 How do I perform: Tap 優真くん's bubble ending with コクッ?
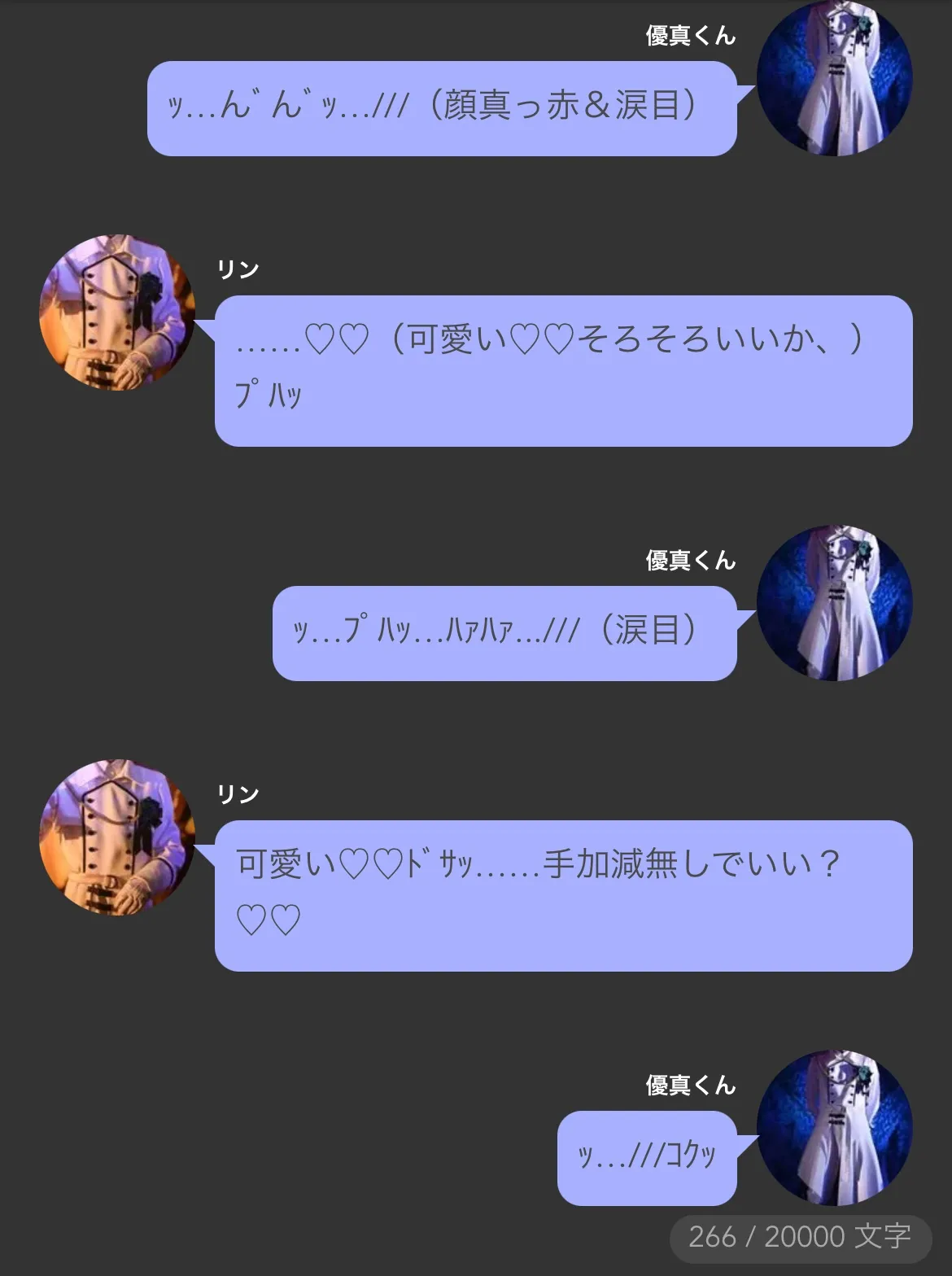647,1157
